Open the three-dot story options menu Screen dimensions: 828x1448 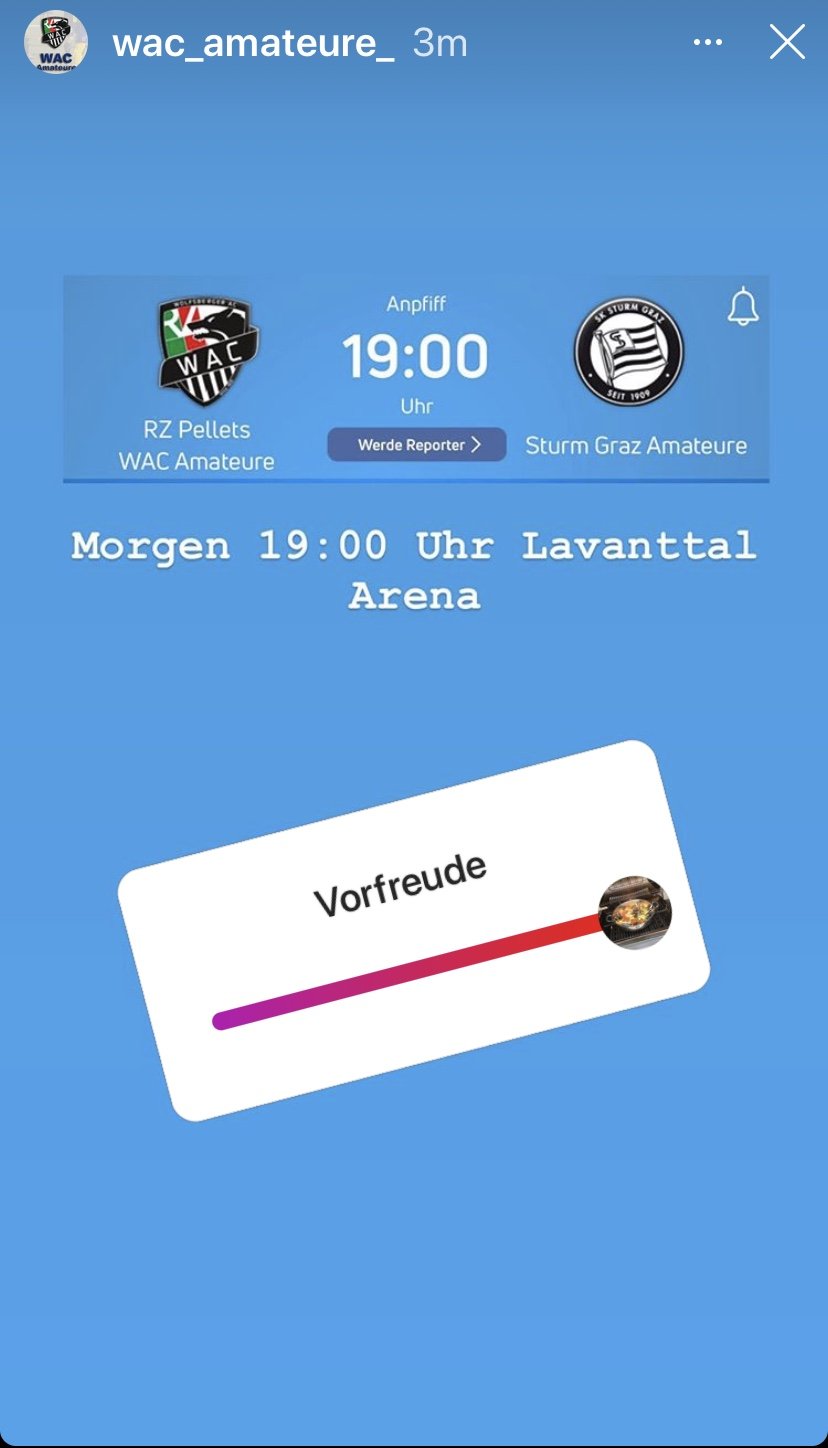[x=708, y=43]
